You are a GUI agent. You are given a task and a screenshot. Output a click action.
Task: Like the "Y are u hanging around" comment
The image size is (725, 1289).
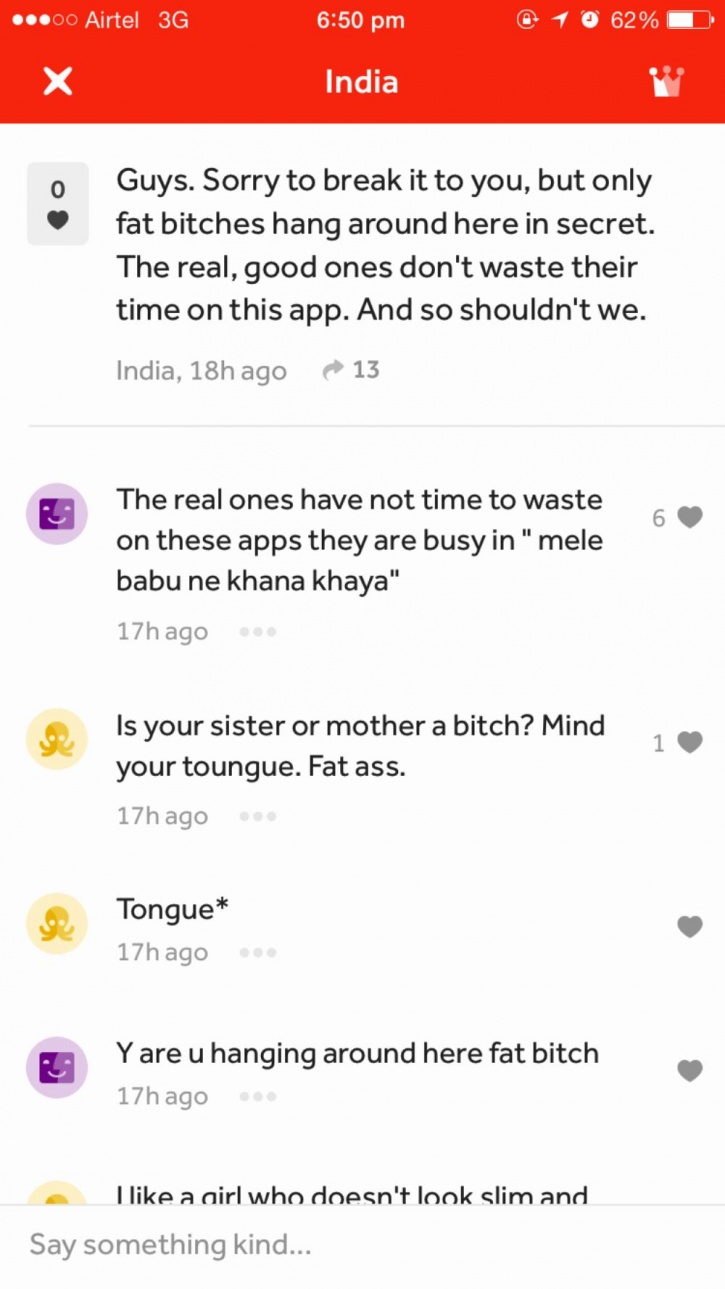tap(690, 1071)
